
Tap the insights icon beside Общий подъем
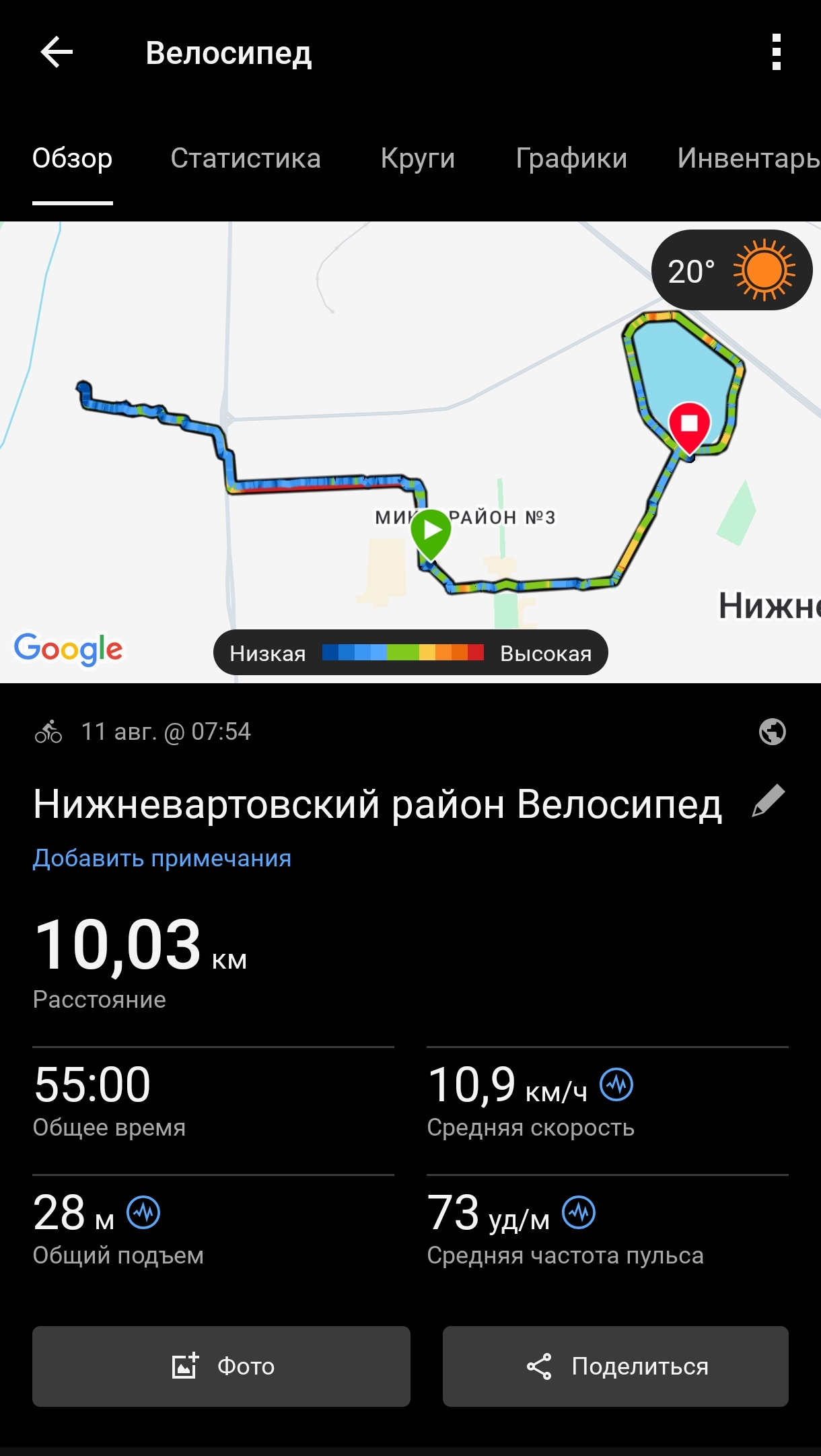[143, 1212]
